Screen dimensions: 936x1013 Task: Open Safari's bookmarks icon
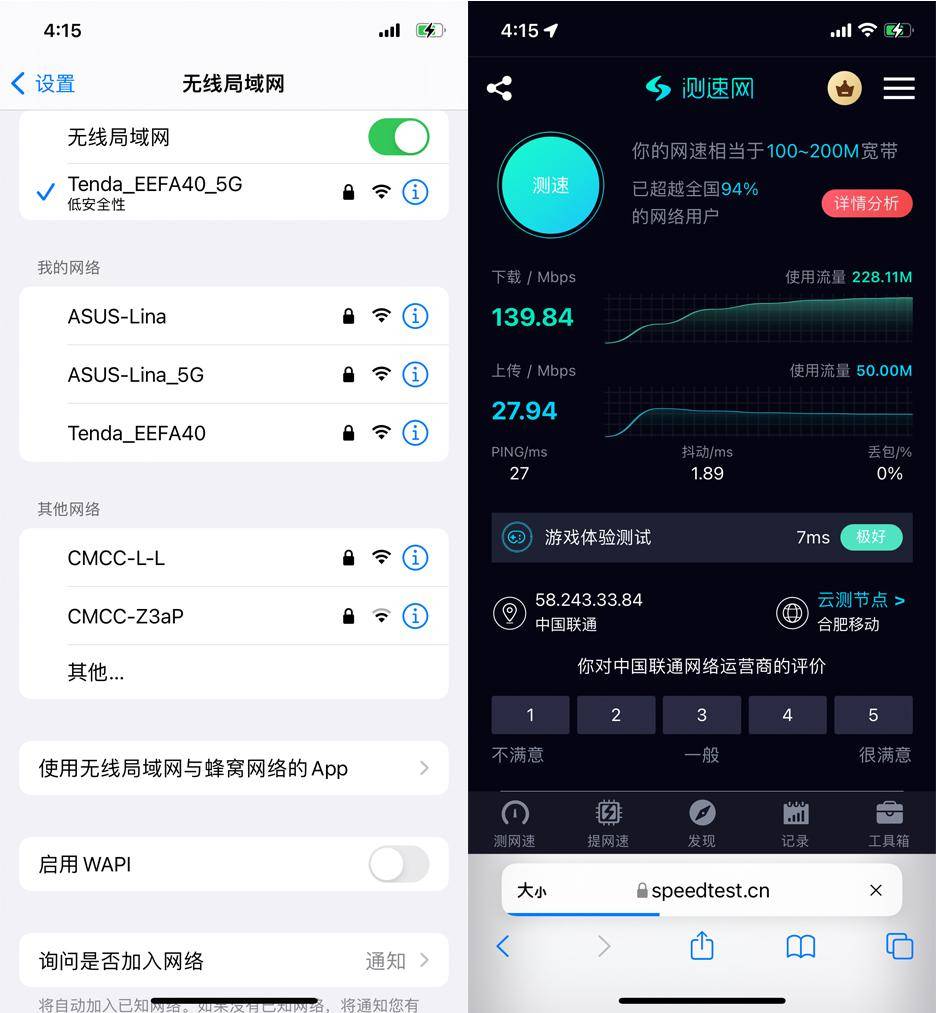(x=800, y=946)
